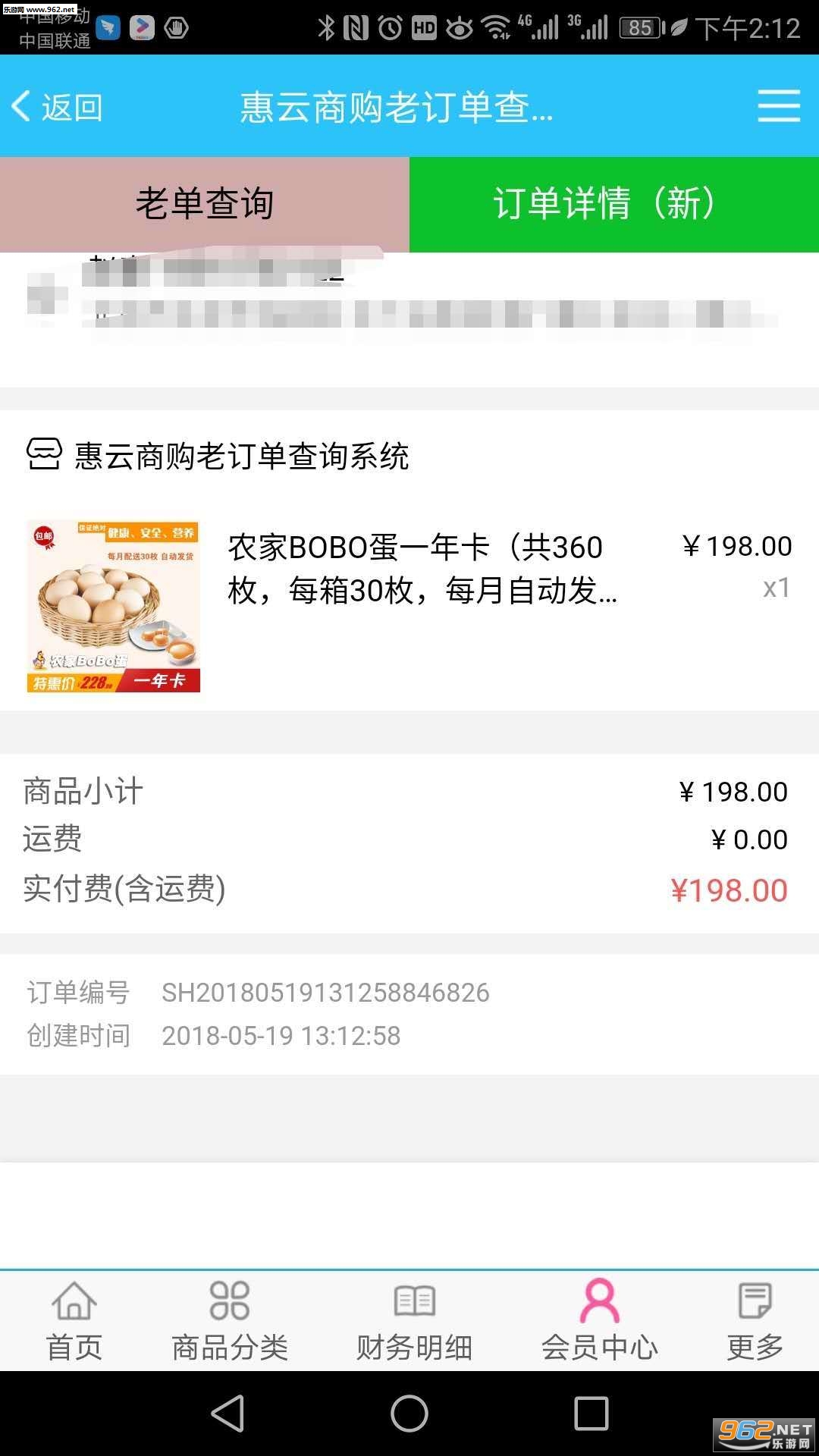Switch to the 老单查询 tab
Screen dimensions: 819x1456
coord(205,204)
